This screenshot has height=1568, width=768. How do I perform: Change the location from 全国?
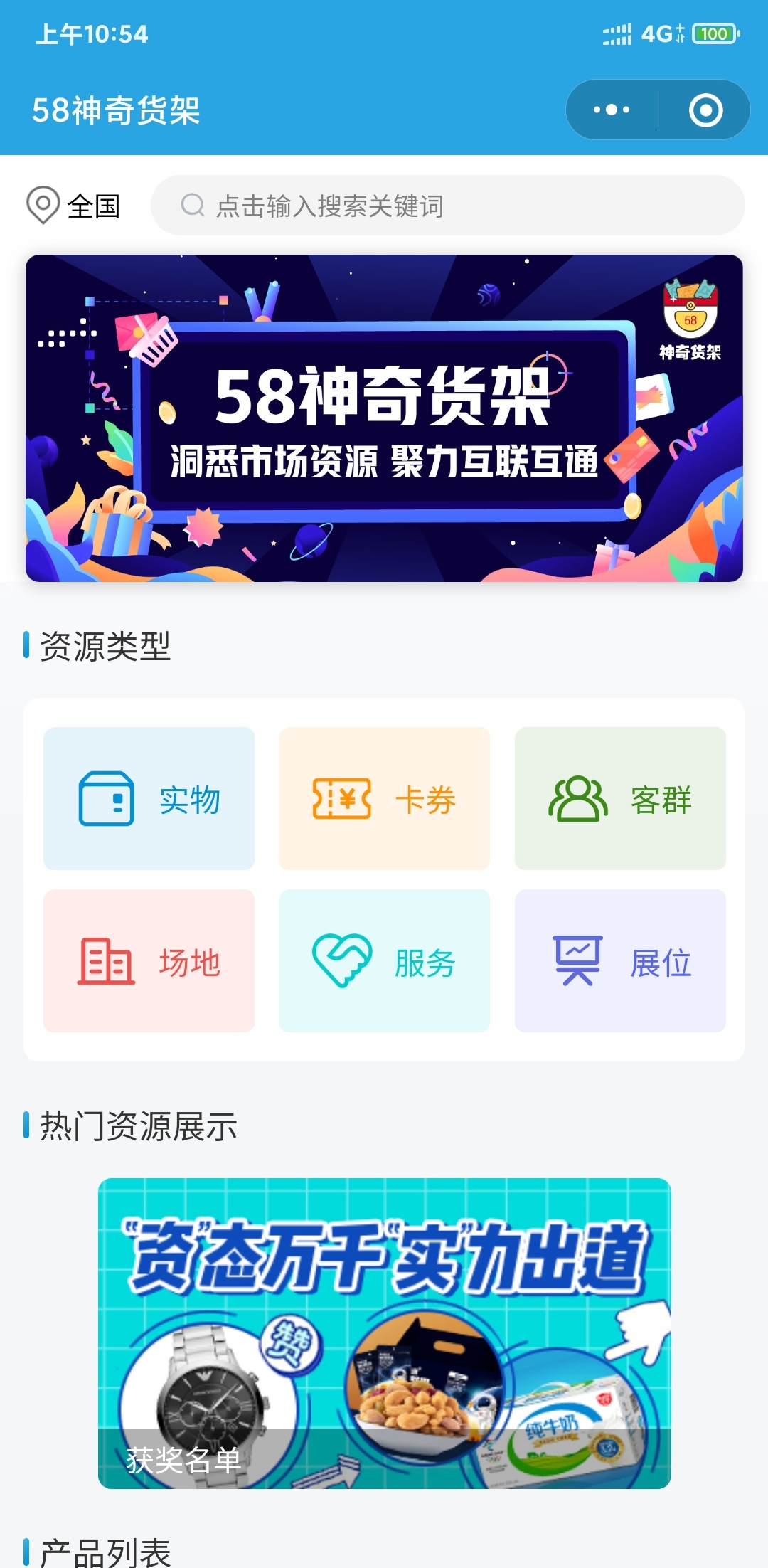click(73, 206)
